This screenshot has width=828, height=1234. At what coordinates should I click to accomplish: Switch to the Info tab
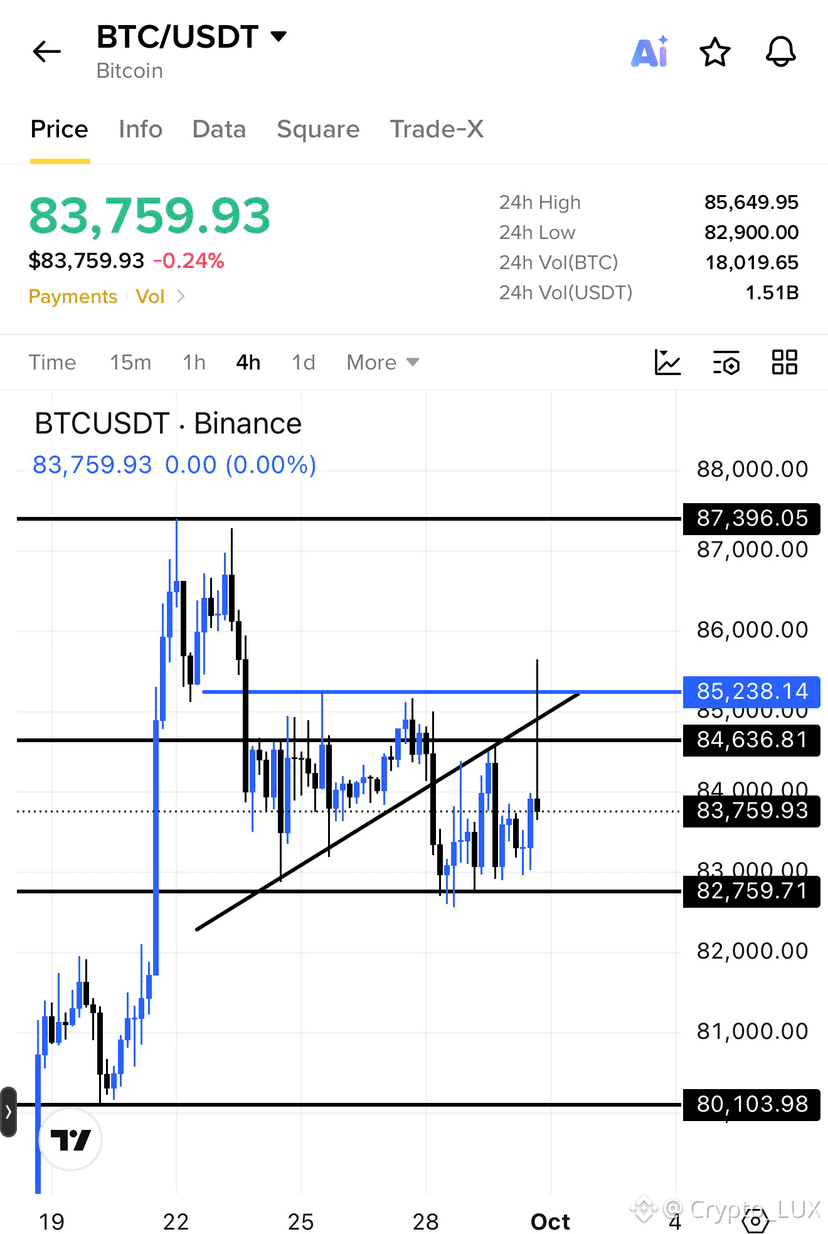tap(140, 129)
